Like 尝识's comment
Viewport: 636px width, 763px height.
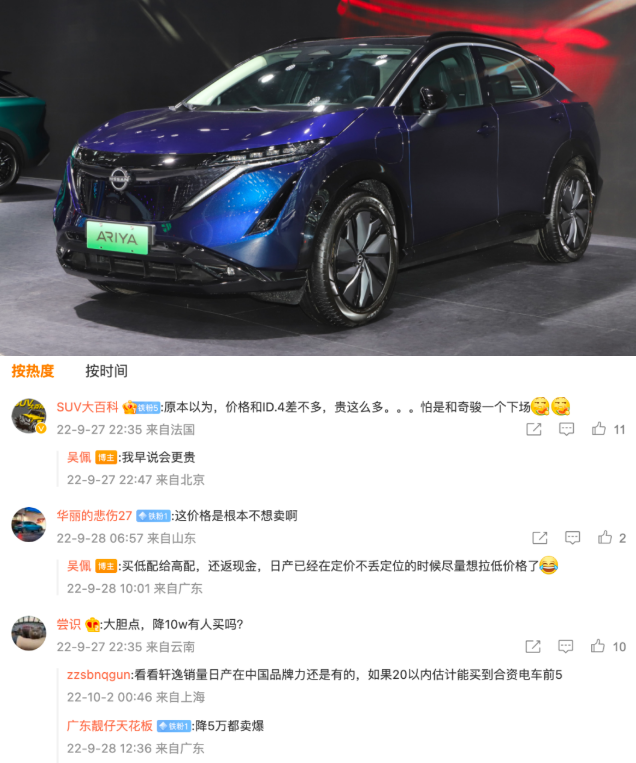coord(599,647)
